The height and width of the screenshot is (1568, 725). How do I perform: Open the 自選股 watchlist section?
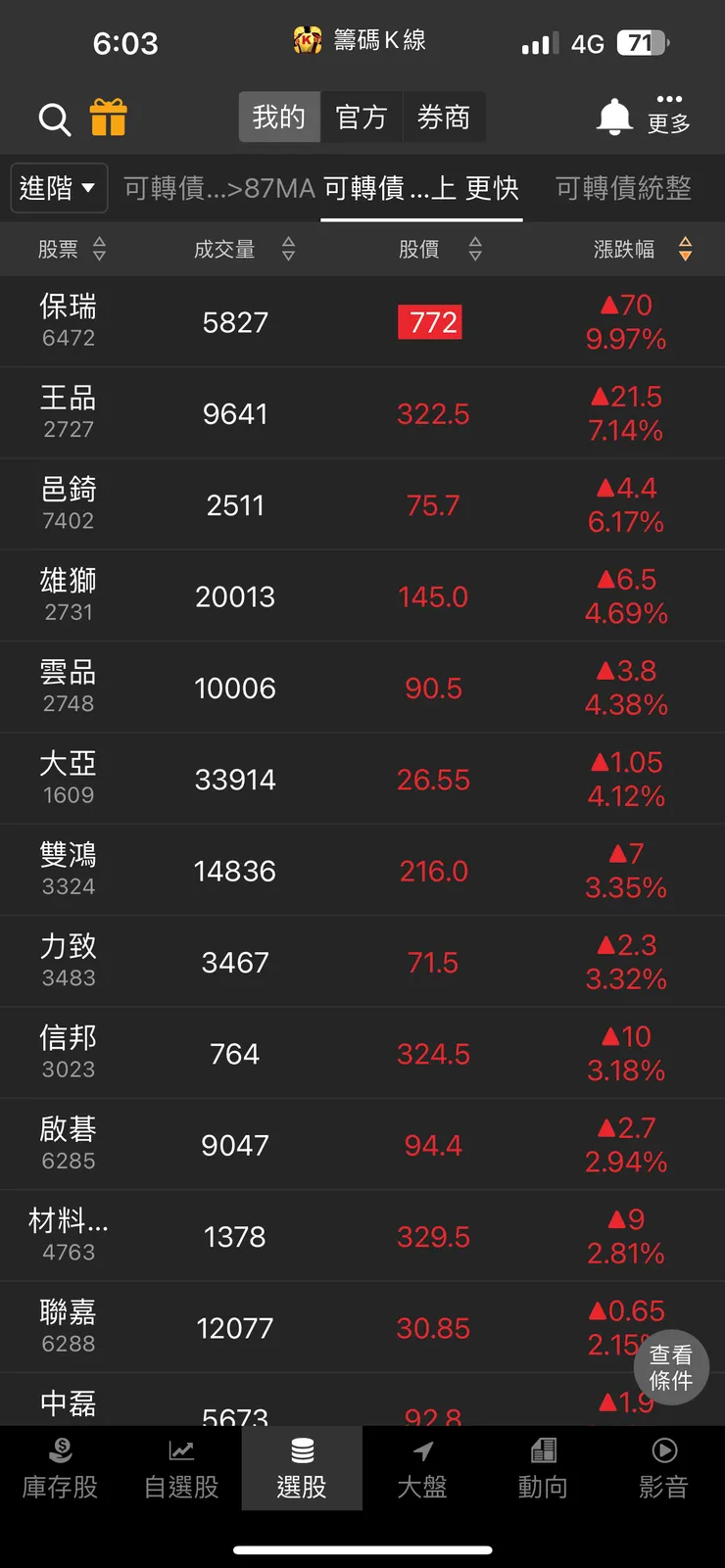[180, 1469]
